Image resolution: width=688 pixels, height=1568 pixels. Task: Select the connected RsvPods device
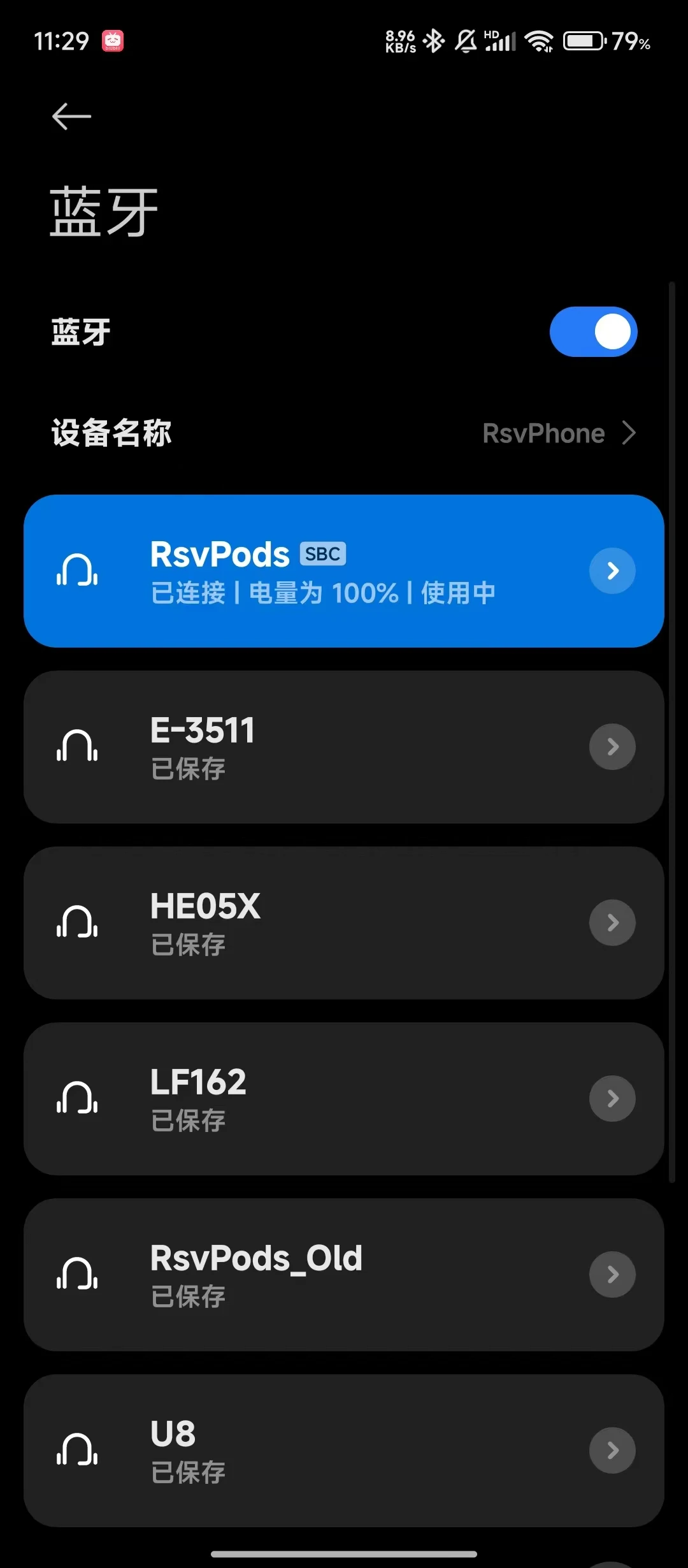point(344,571)
